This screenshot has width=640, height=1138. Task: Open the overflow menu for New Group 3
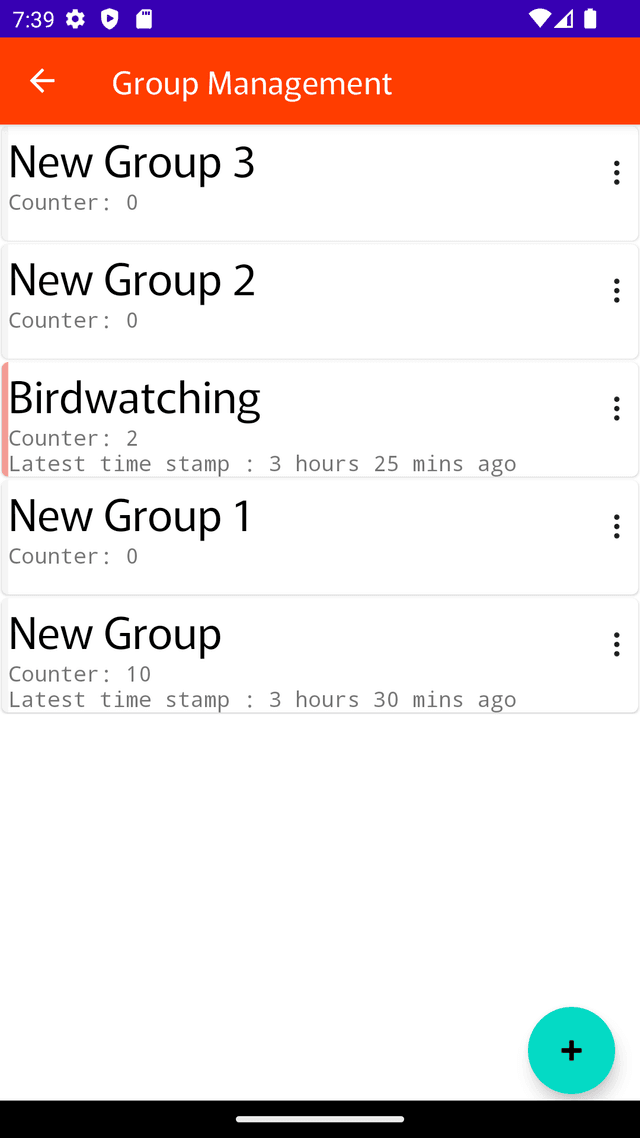[616, 173]
